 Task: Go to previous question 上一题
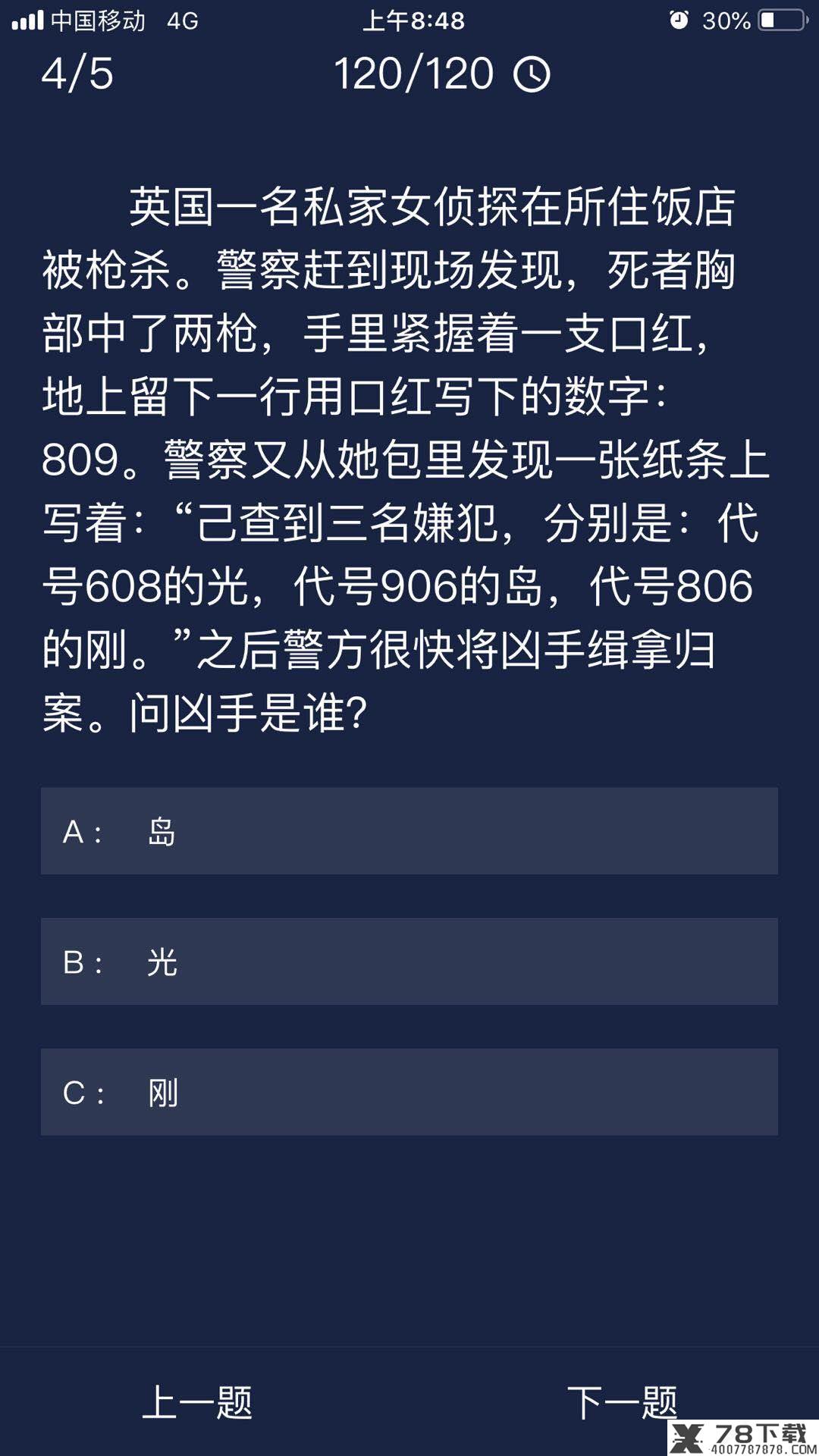pyautogui.click(x=197, y=1402)
